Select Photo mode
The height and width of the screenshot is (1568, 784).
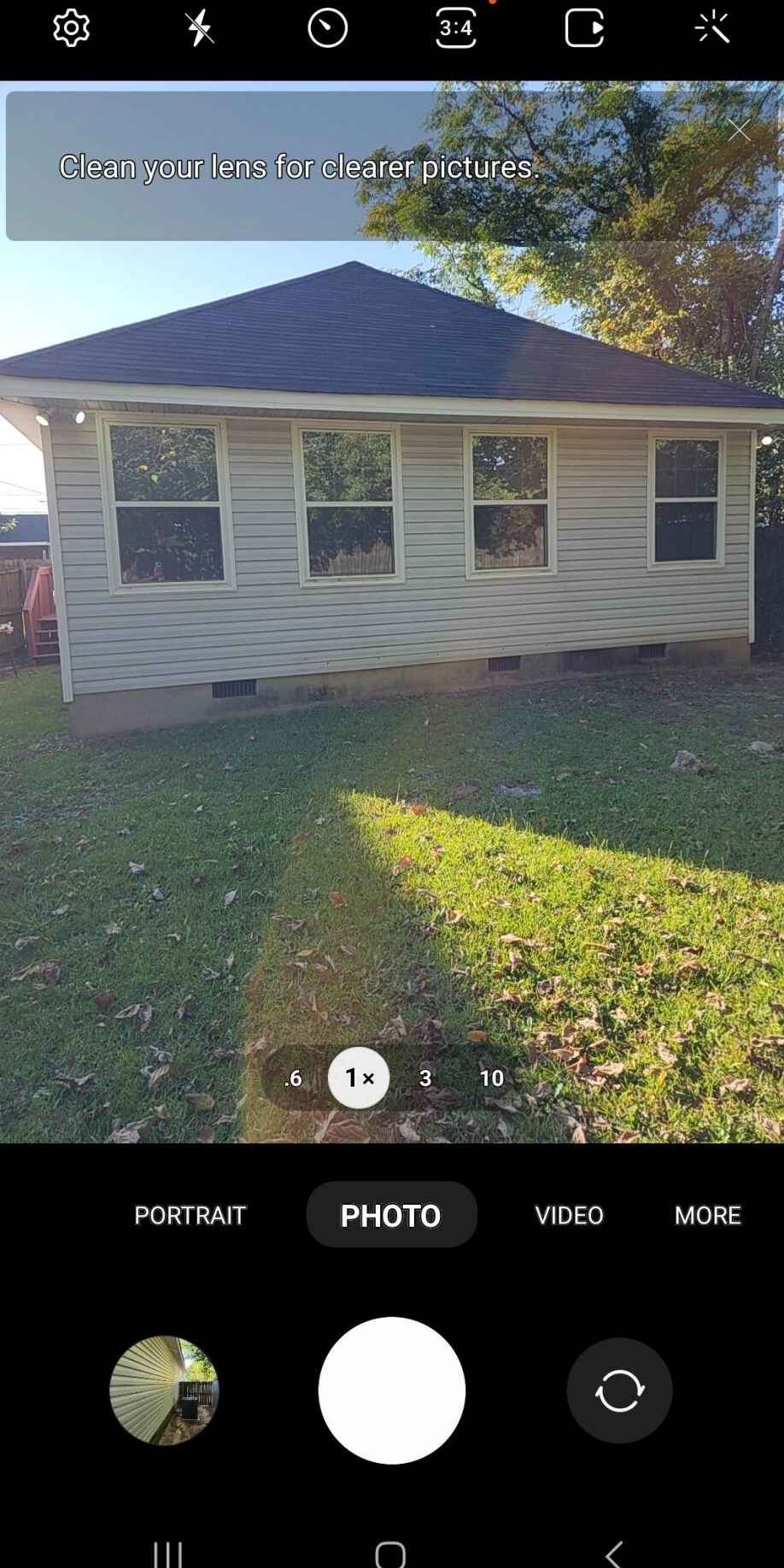point(391,1215)
